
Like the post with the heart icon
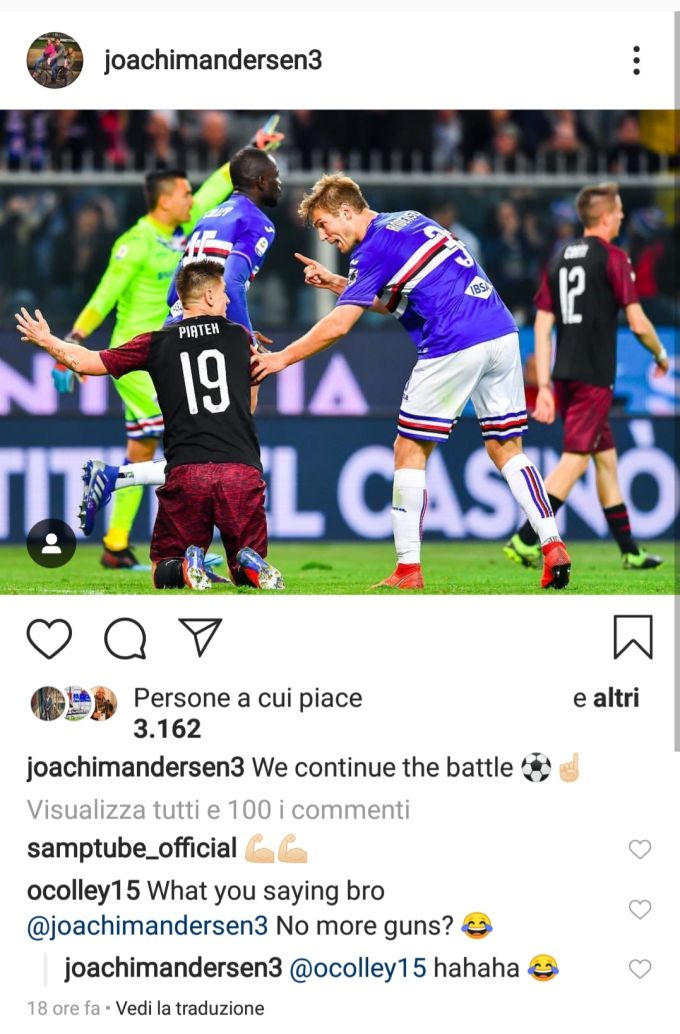(49, 638)
